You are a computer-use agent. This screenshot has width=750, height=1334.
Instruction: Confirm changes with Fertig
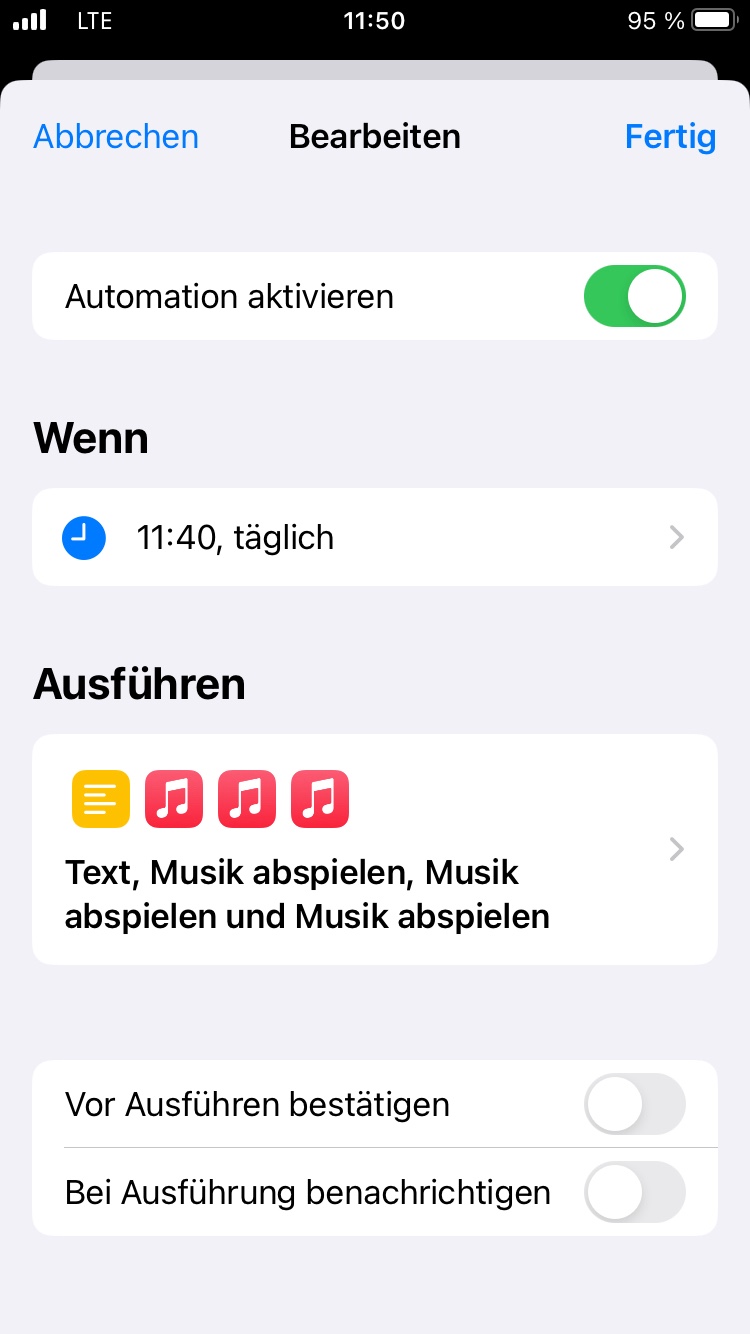670,136
